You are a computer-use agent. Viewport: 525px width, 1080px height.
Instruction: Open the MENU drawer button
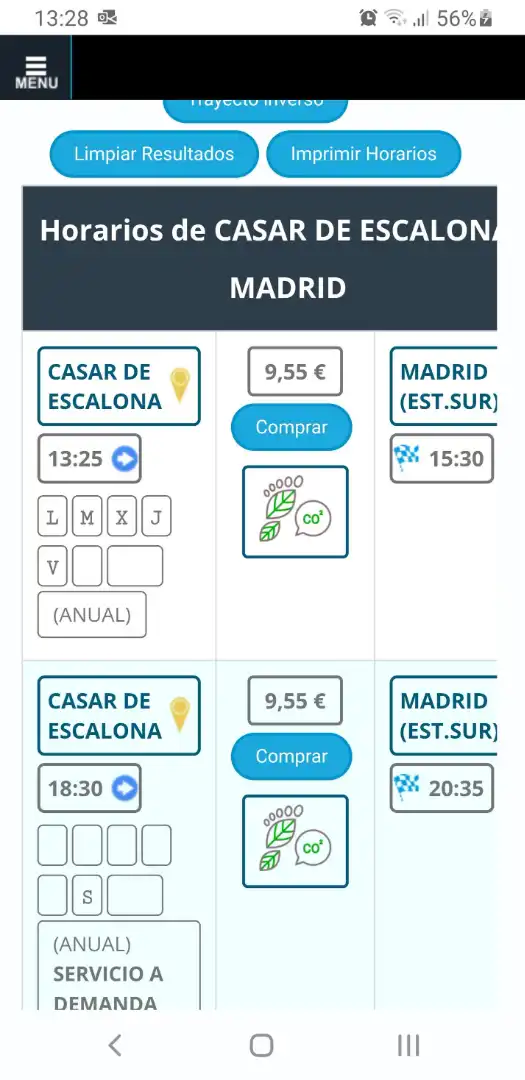36,68
